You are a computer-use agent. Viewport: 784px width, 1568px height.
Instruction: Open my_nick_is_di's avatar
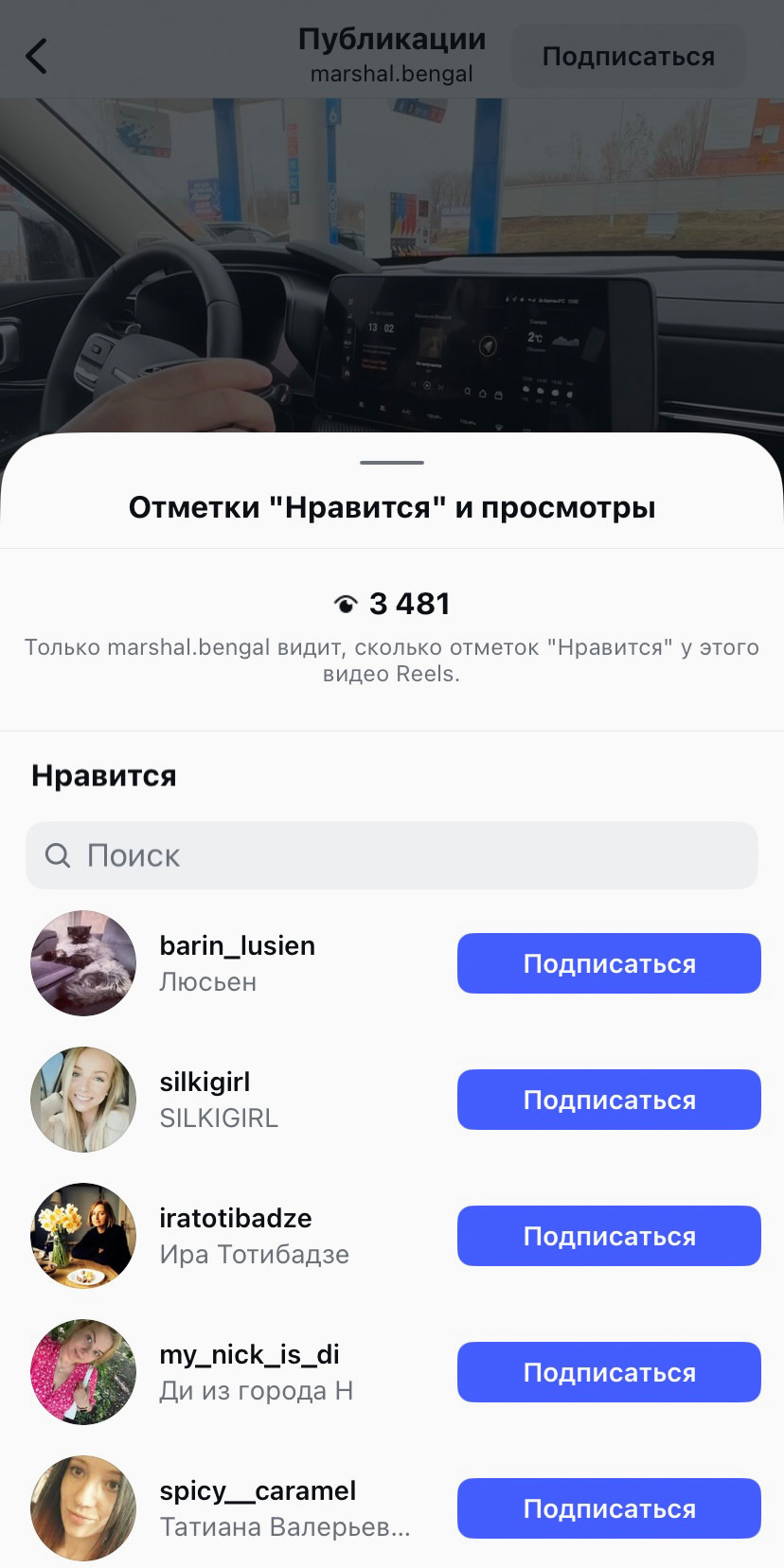(x=83, y=1371)
